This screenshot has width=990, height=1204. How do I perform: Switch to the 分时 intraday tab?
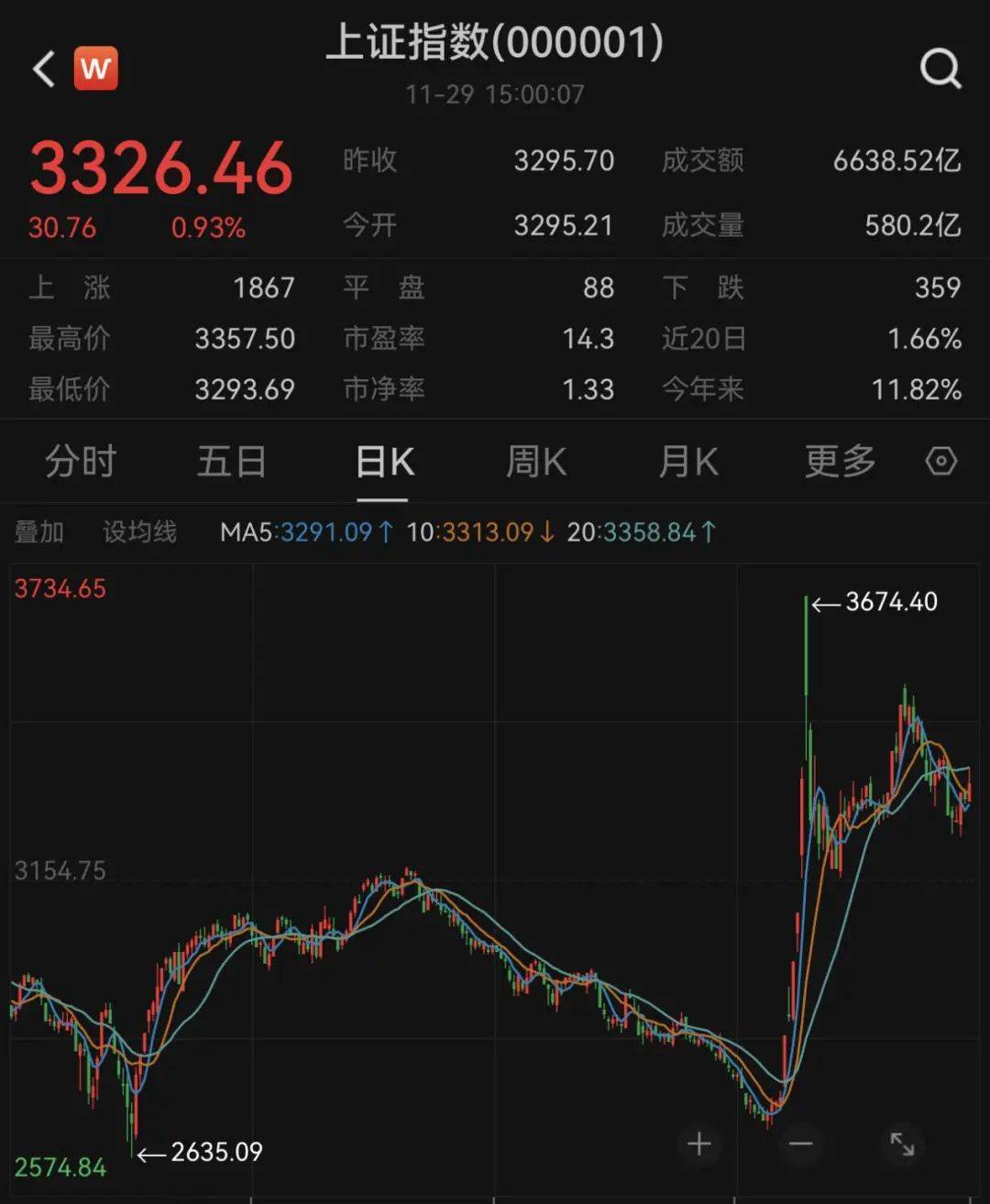pos(78,463)
